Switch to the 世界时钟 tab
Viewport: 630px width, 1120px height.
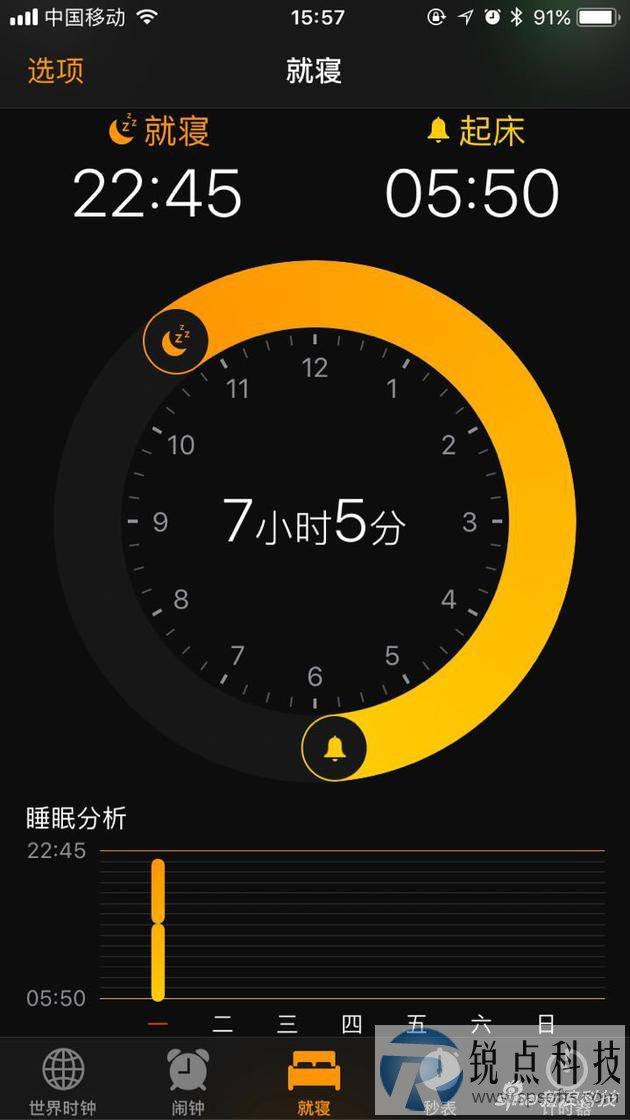point(63,1081)
